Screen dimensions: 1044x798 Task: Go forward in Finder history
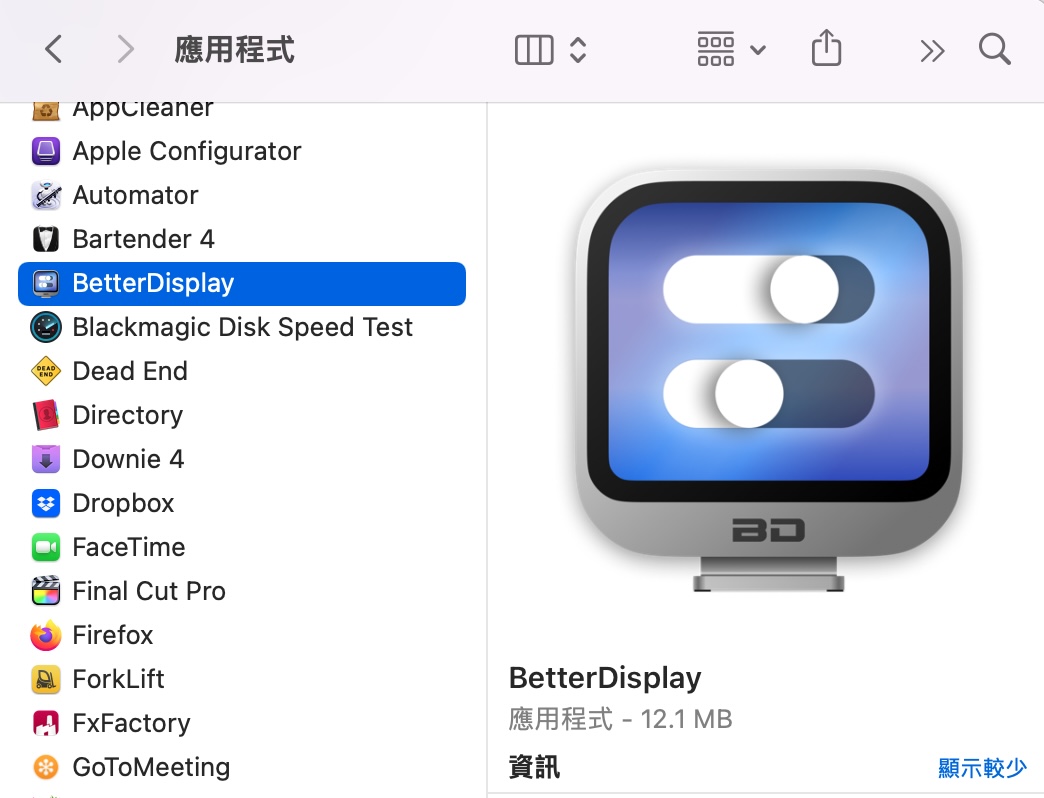125,49
